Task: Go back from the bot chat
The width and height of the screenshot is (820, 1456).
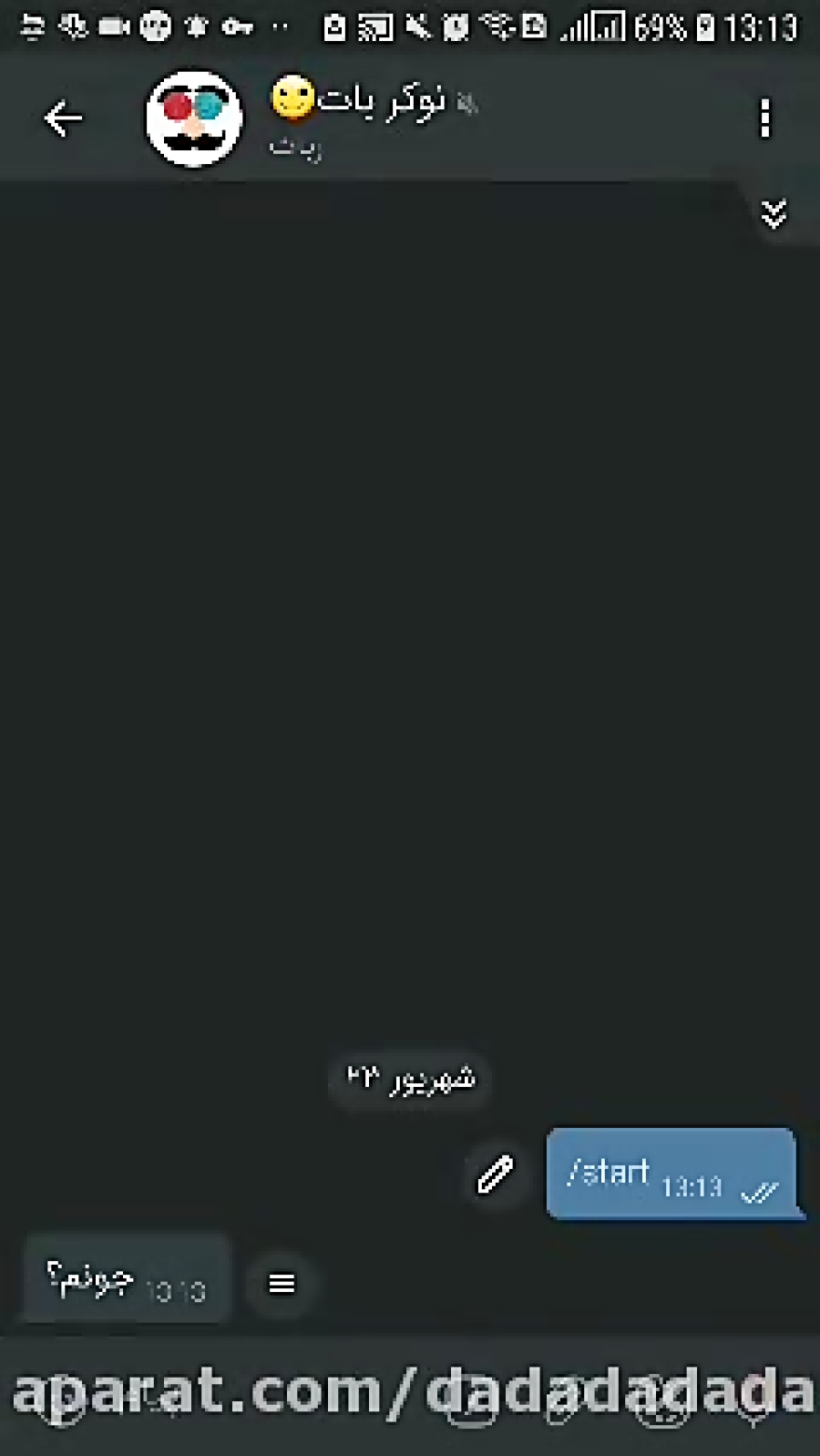Action: click(x=63, y=118)
